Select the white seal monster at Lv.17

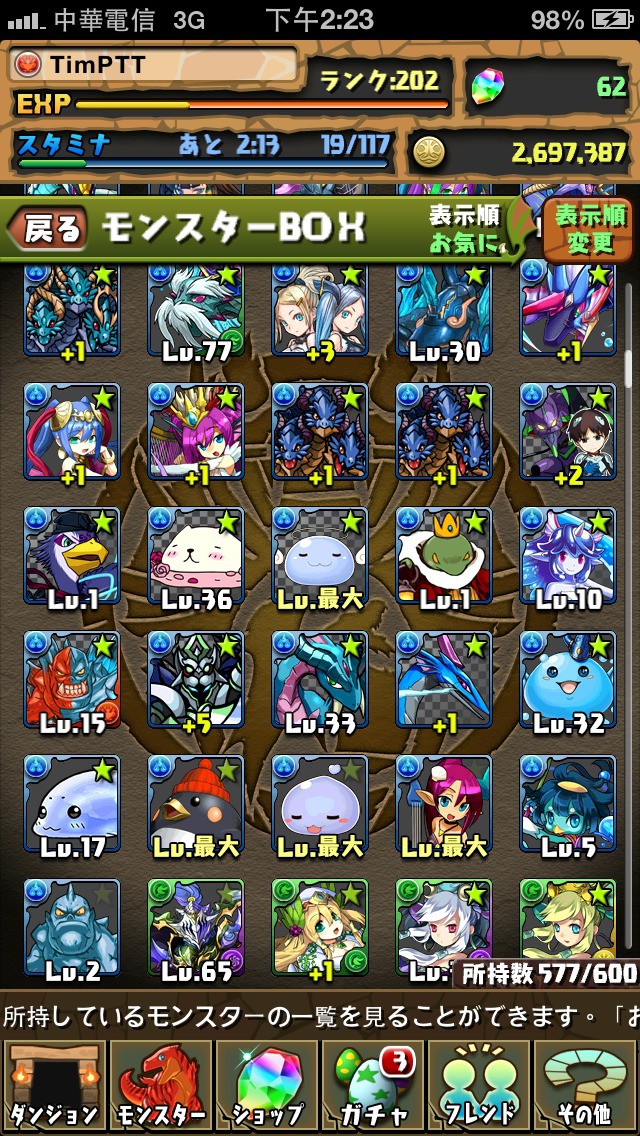pyautogui.click(x=72, y=804)
